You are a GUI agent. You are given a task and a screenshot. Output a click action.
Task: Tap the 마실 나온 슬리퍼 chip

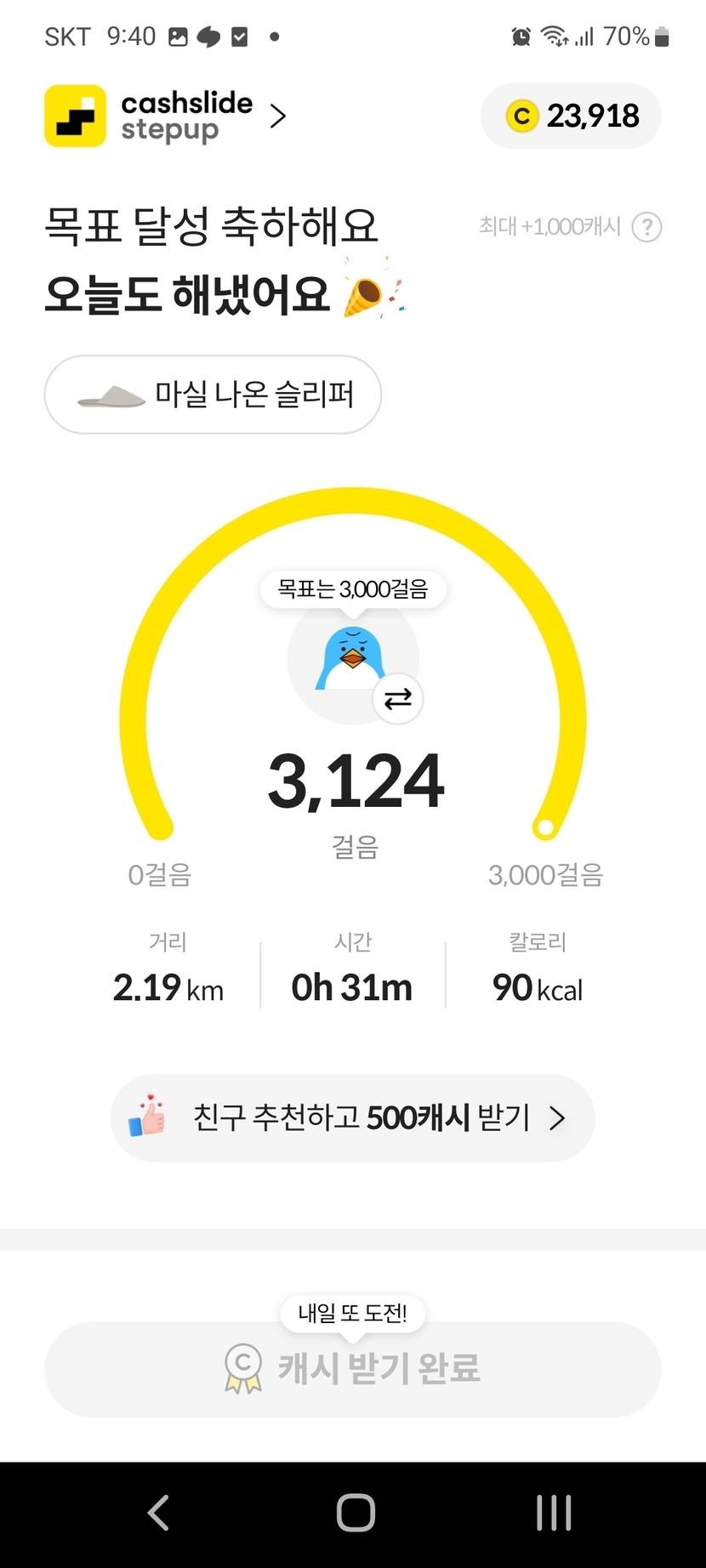[x=213, y=395]
